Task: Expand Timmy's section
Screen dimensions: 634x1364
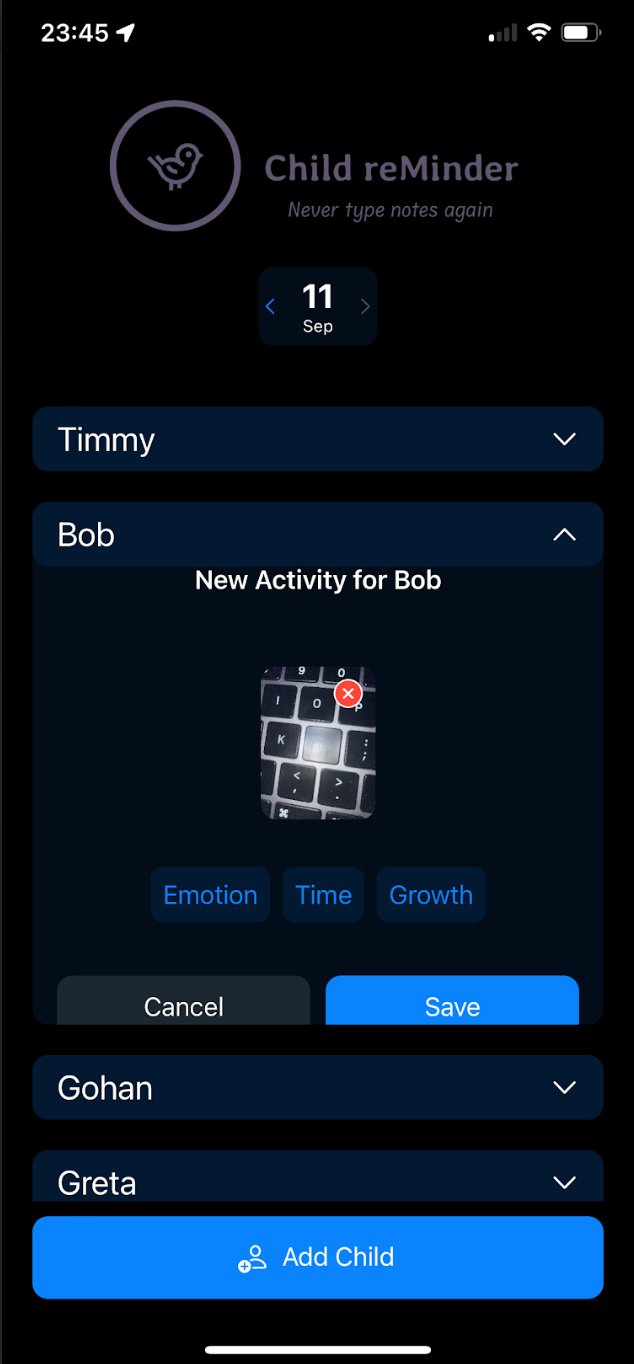Action: click(x=564, y=439)
